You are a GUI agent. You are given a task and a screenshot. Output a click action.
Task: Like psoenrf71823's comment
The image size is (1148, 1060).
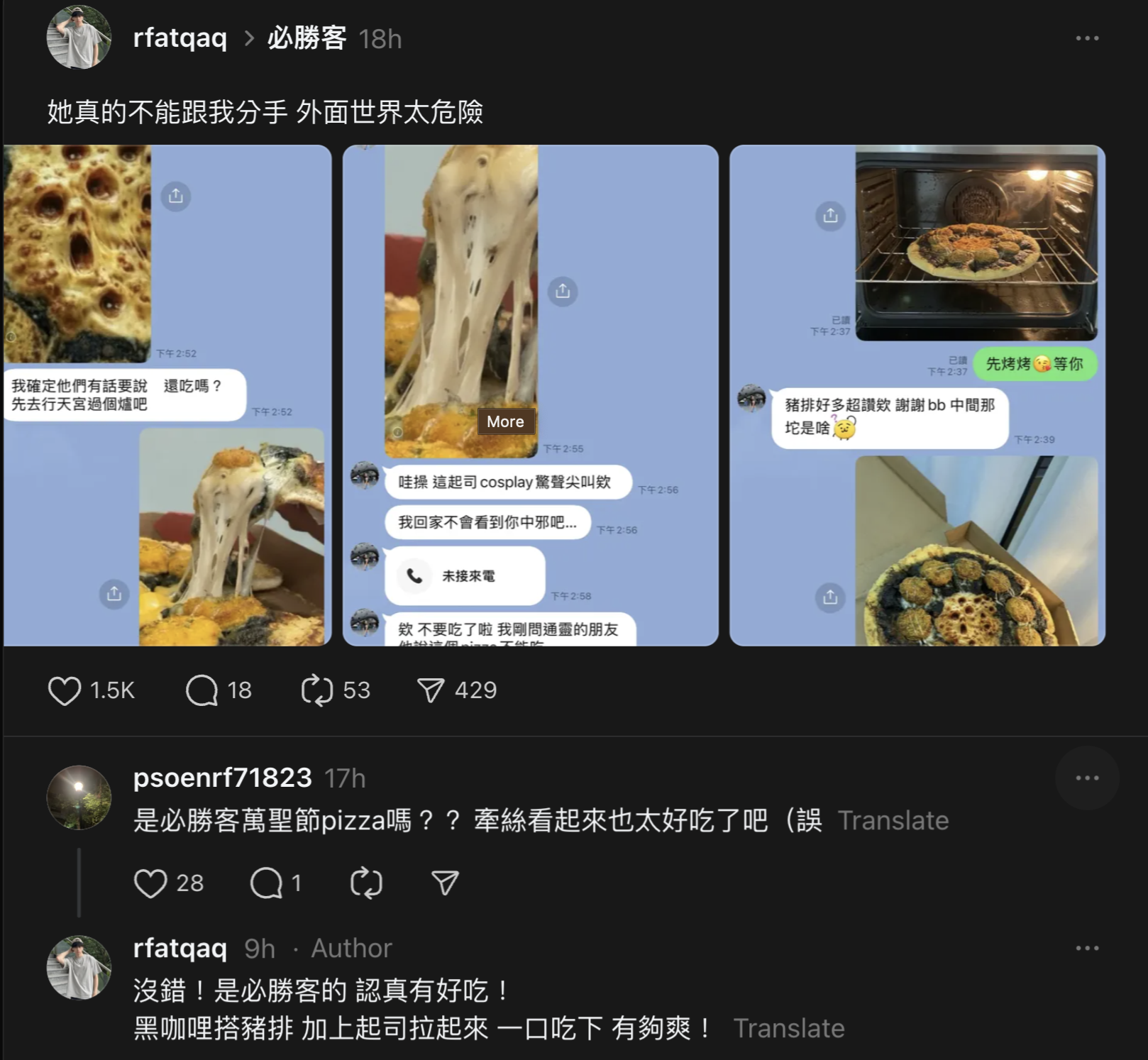point(150,883)
